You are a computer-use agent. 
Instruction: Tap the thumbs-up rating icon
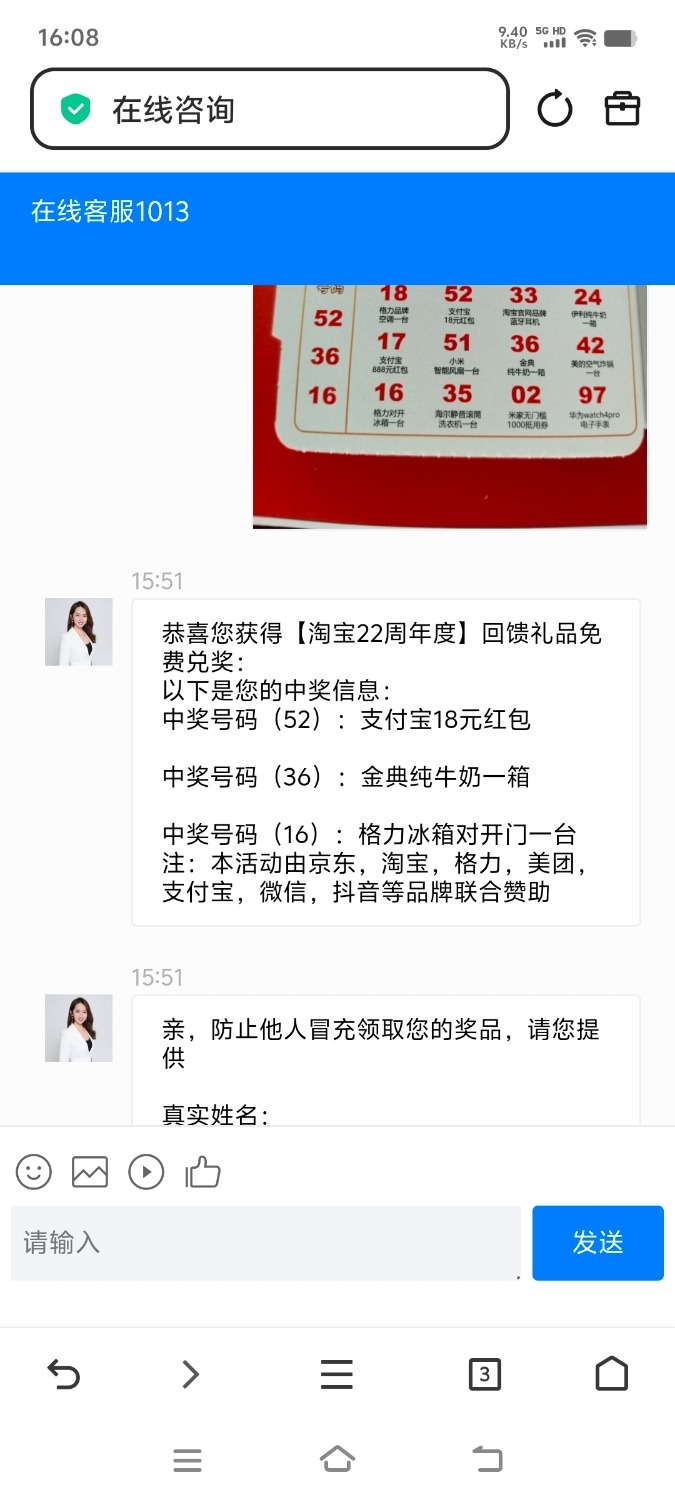[x=203, y=1171]
